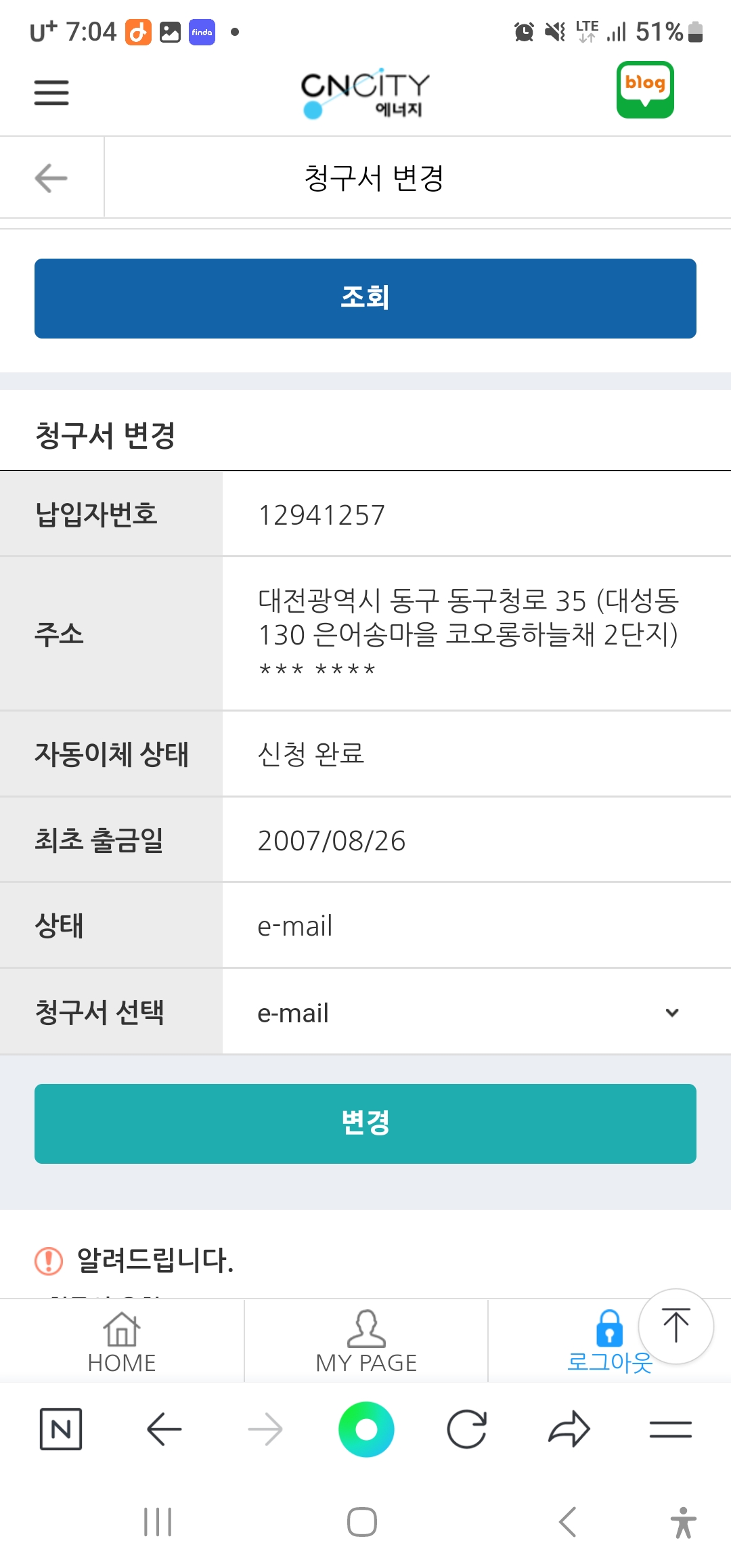Tap the blue 조회 button
The width and height of the screenshot is (731, 1568).
click(365, 299)
